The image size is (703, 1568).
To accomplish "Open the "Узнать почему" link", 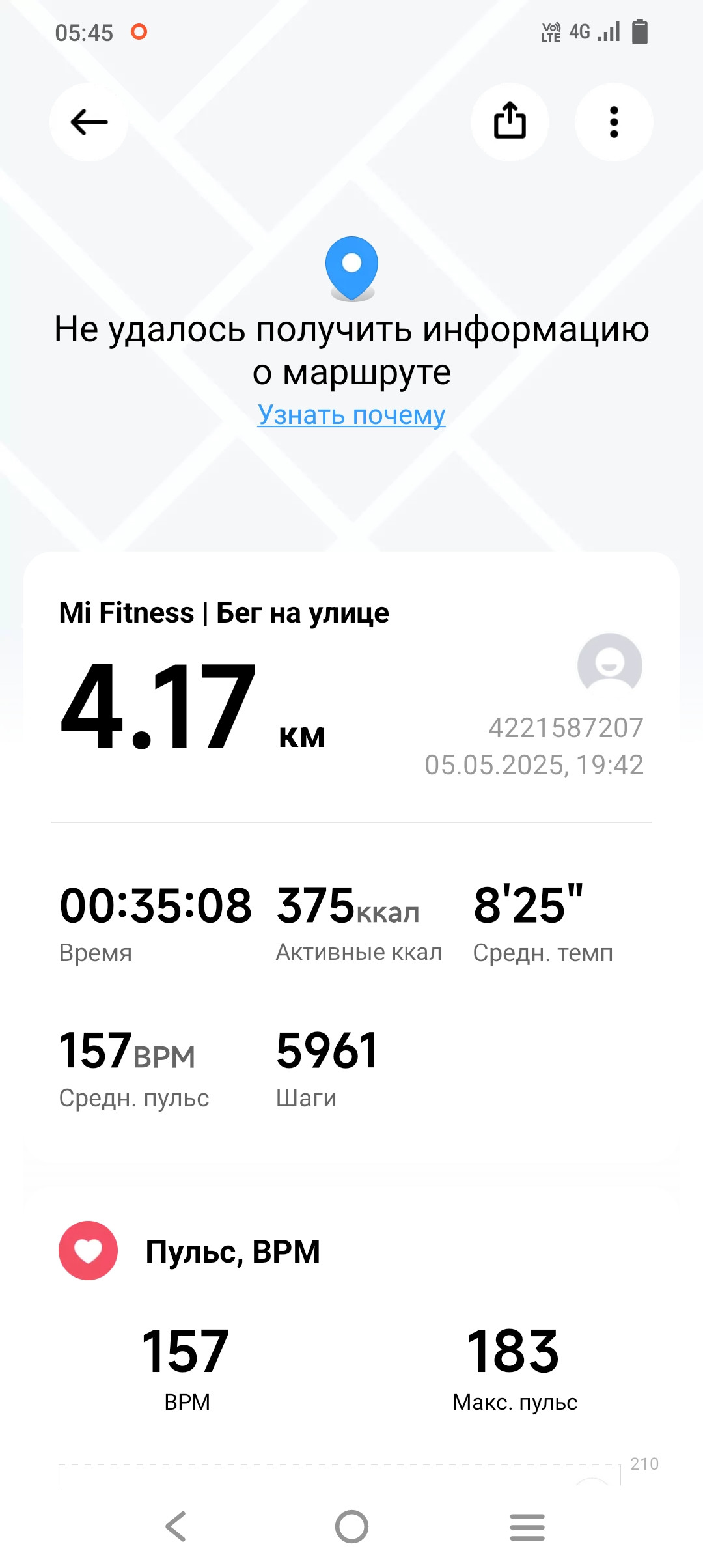I will (x=351, y=414).
